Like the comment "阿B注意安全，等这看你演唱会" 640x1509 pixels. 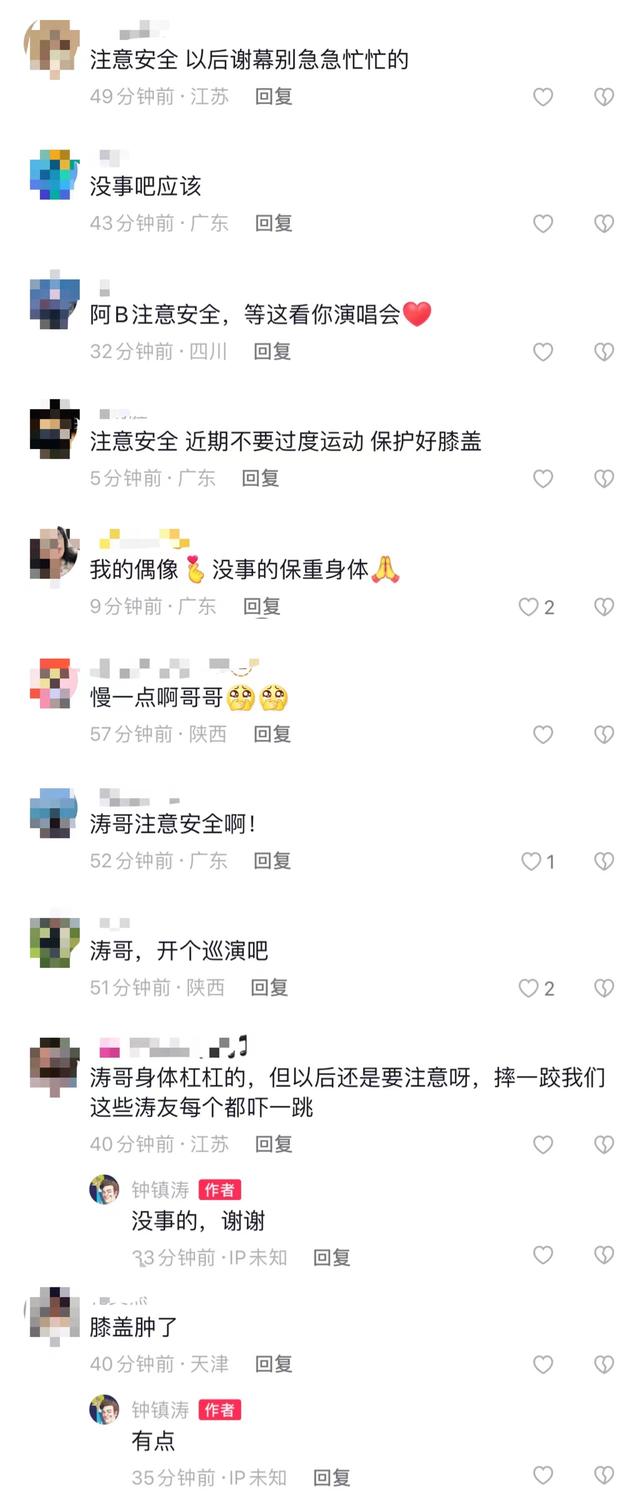coord(543,352)
